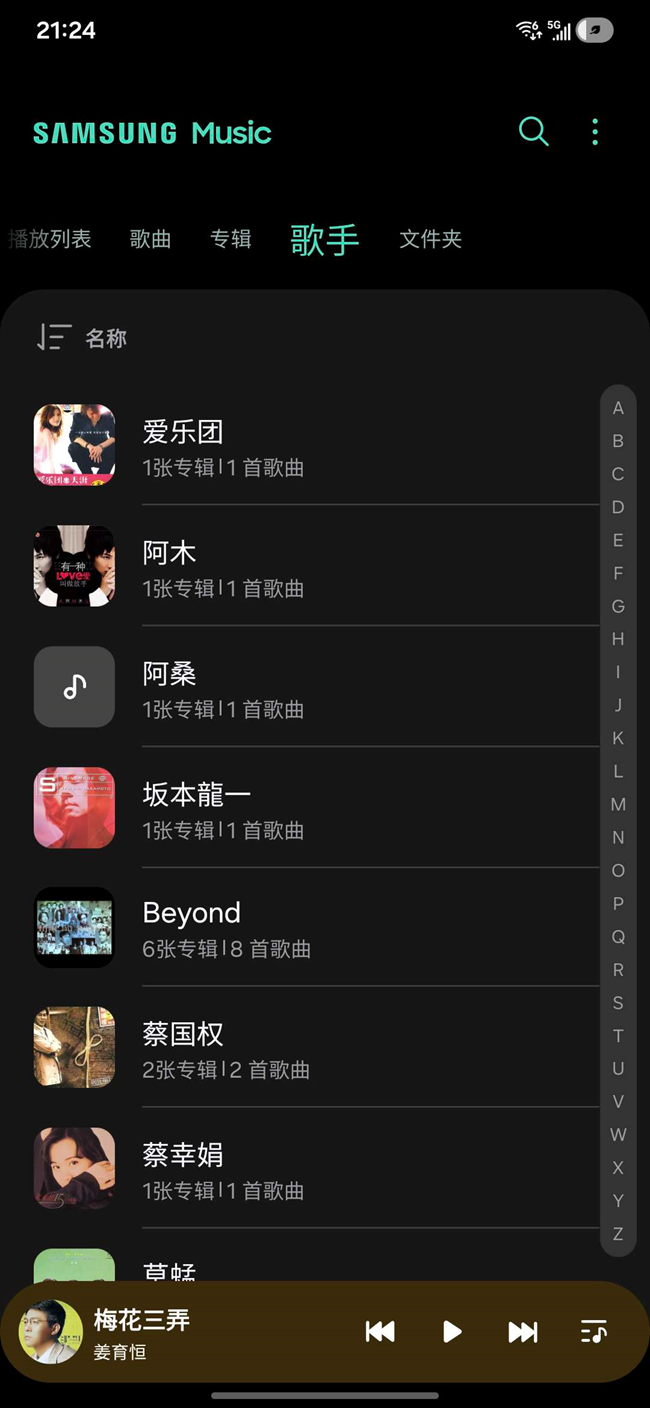Switch to the 播放列表 tab
Screen dimensions: 650x1408
(50, 239)
